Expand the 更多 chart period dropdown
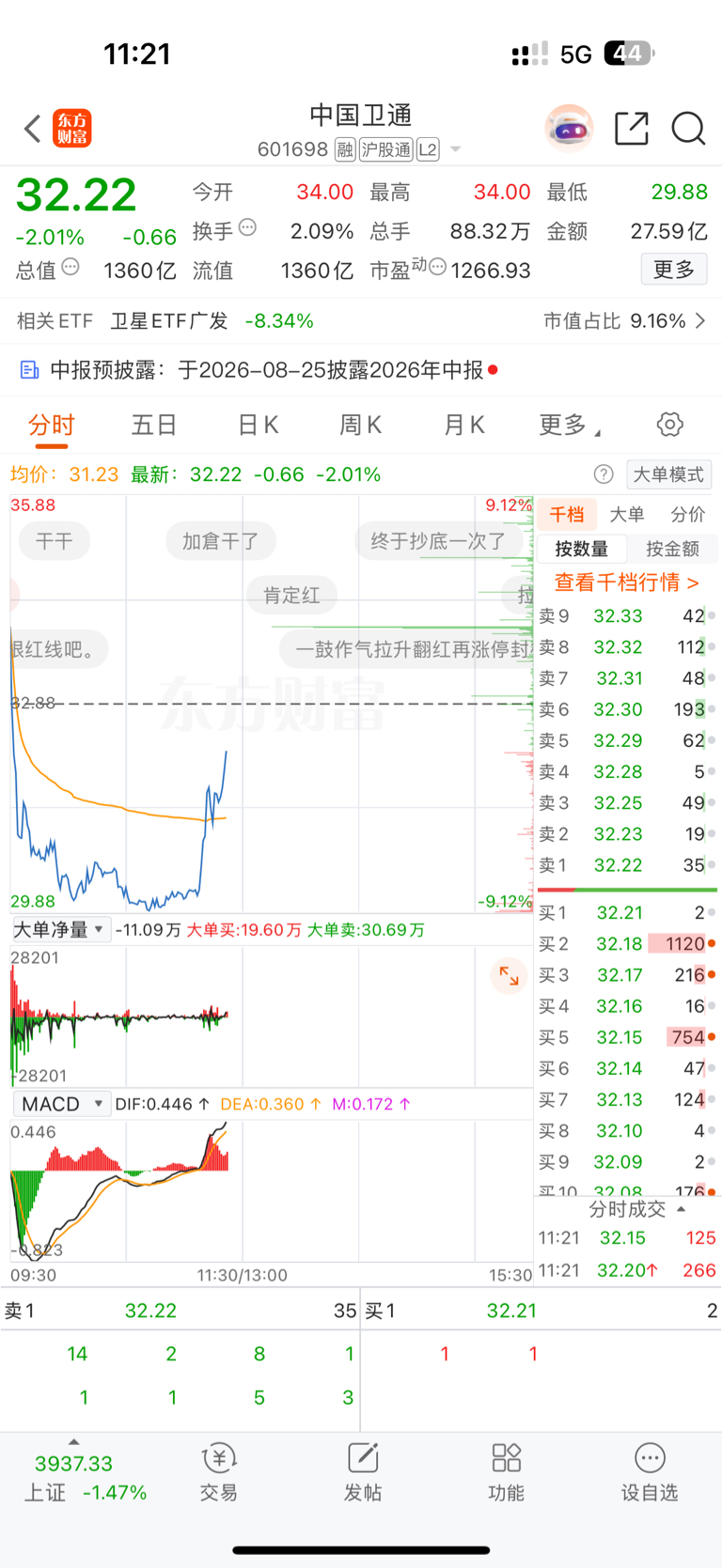The width and height of the screenshot is (722, 1568). coord(570,426)
